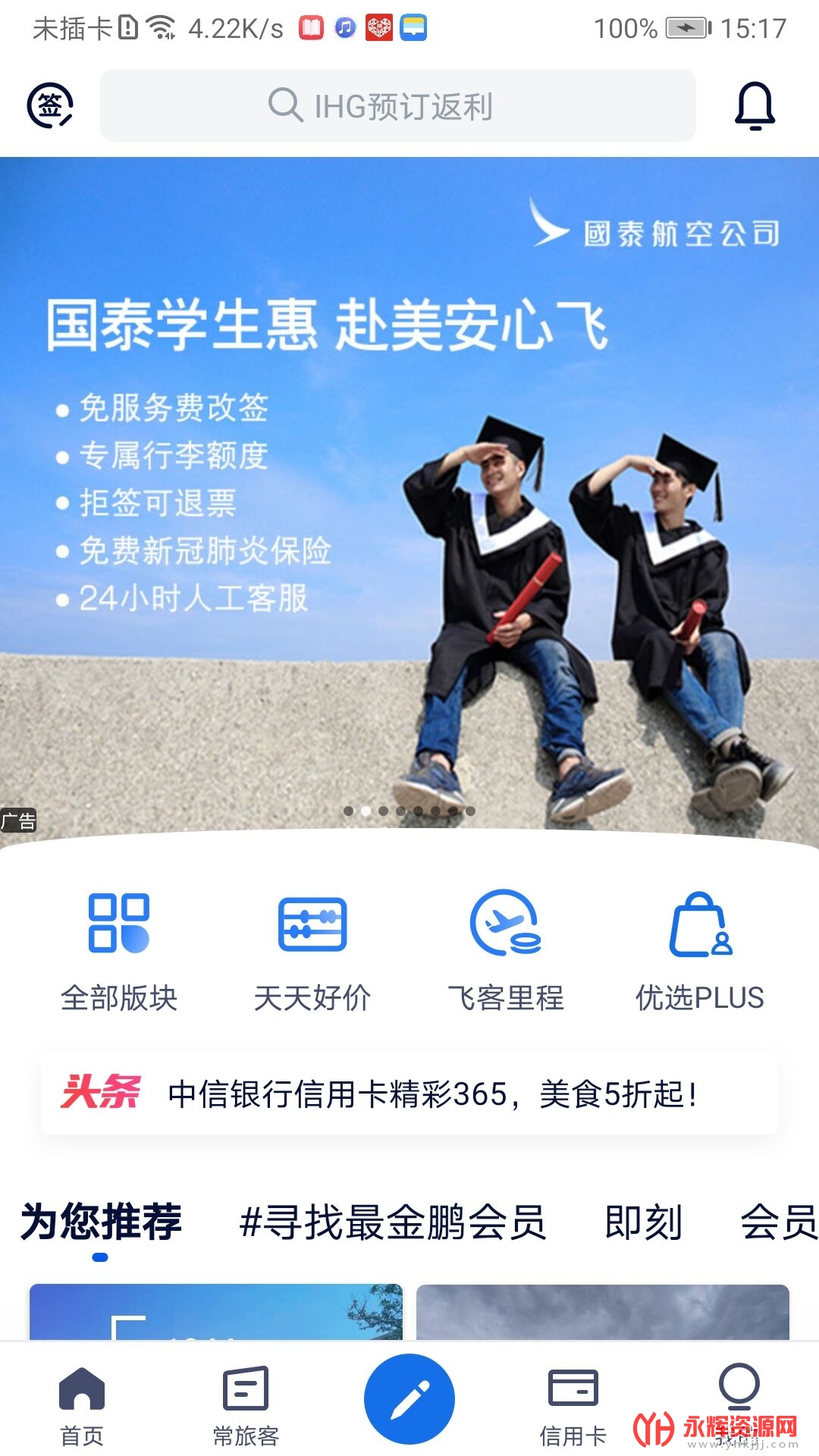Open the notifications bell
The width and height of the screenshot is (819, 1456).
pos(755,105)
